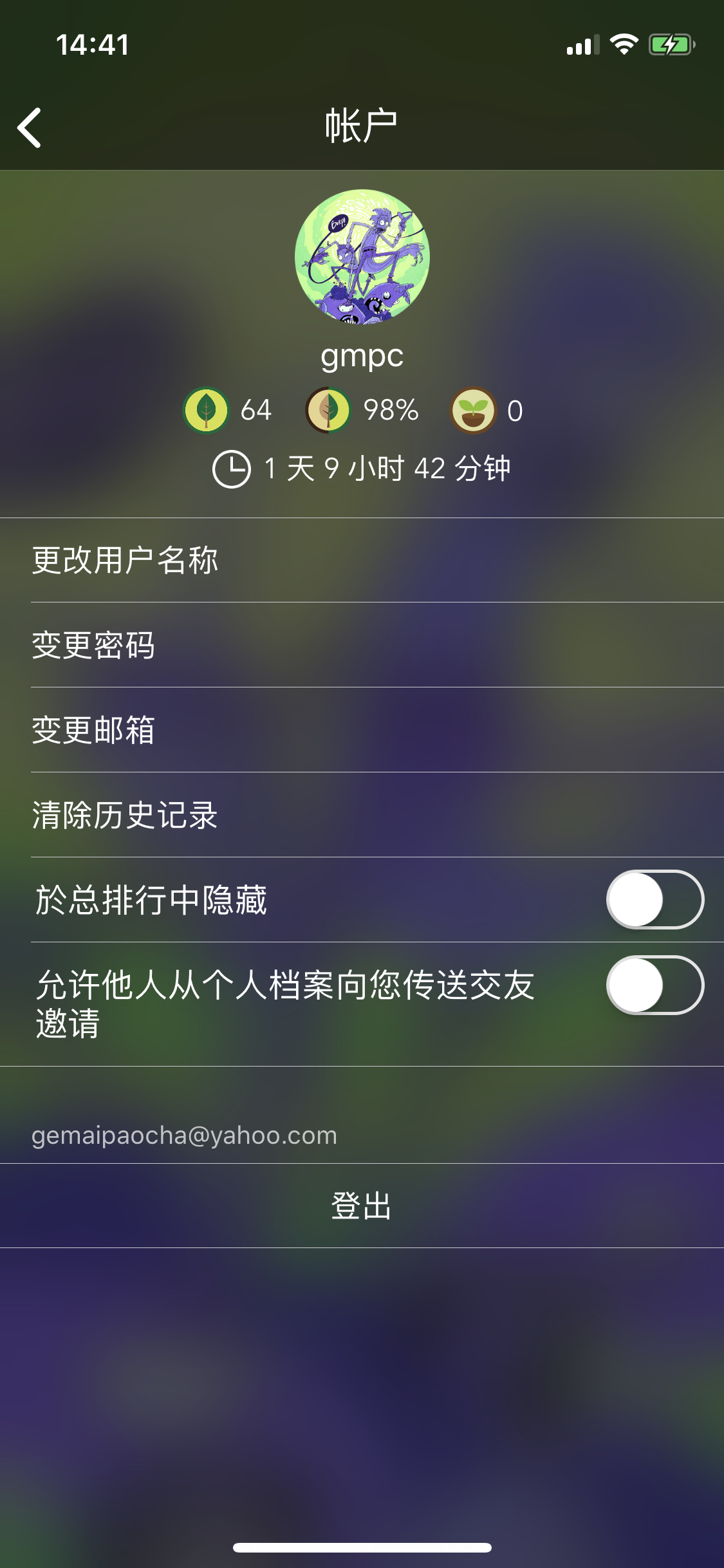Image resolution: width=724 pixels, height=1568 pixels.
Task: Open 变更密码 option
Action: click(x=362, y=645)
